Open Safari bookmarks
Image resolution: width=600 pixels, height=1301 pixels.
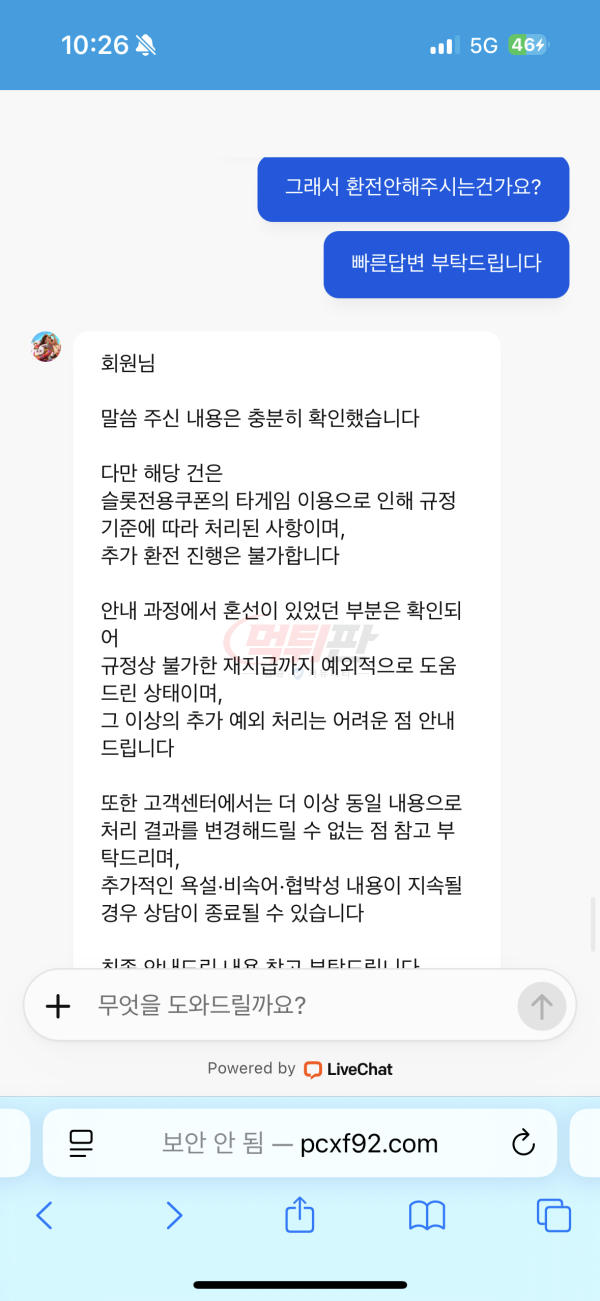tap(427, 1215)
